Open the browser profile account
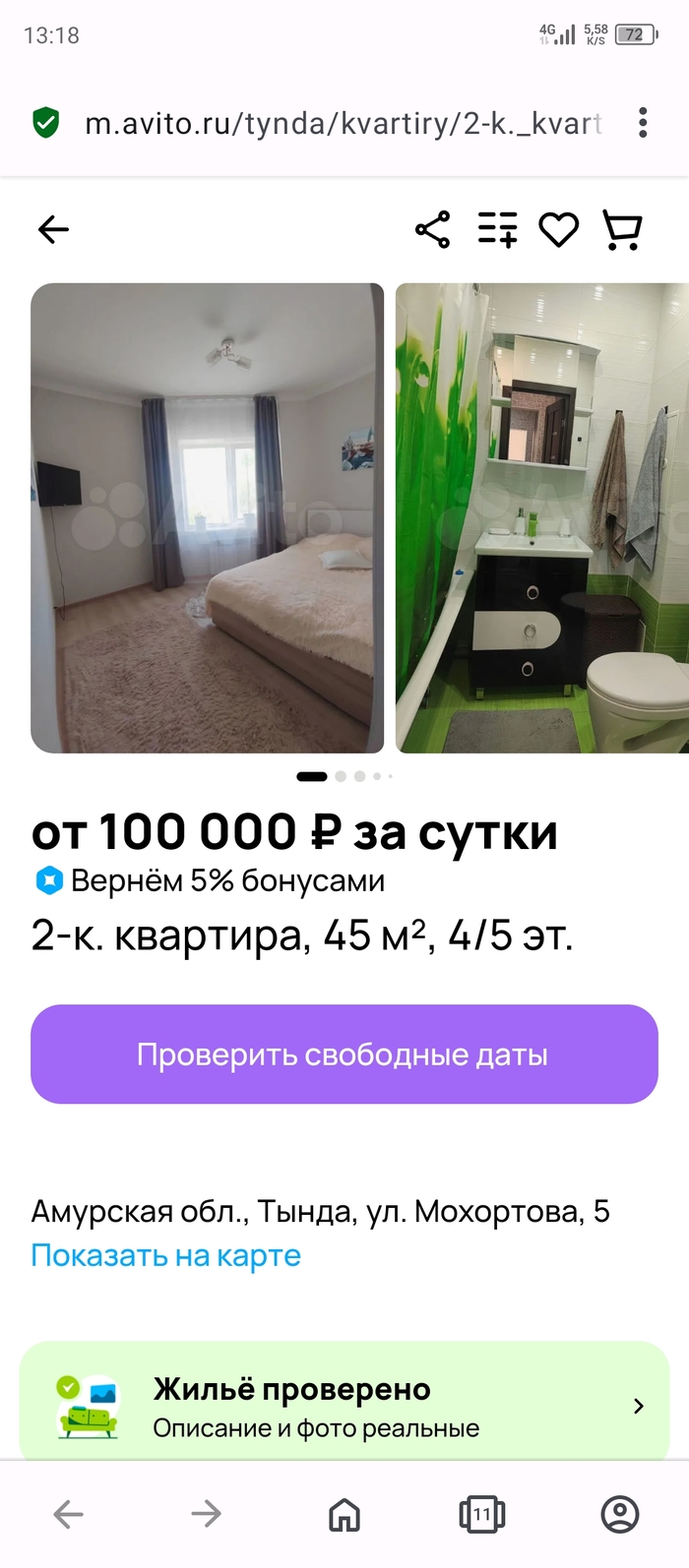The image size is (689, 1568). point(620,1514)
